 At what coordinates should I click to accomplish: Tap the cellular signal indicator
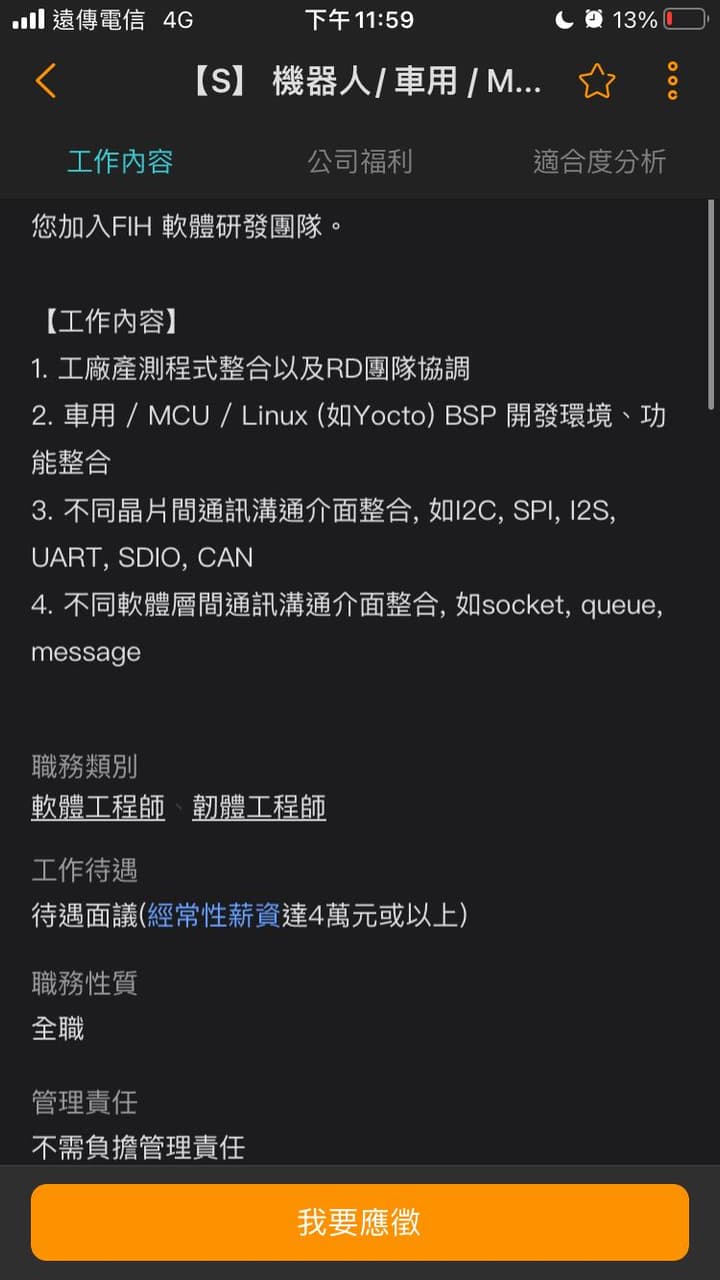(x=27, y=18)
